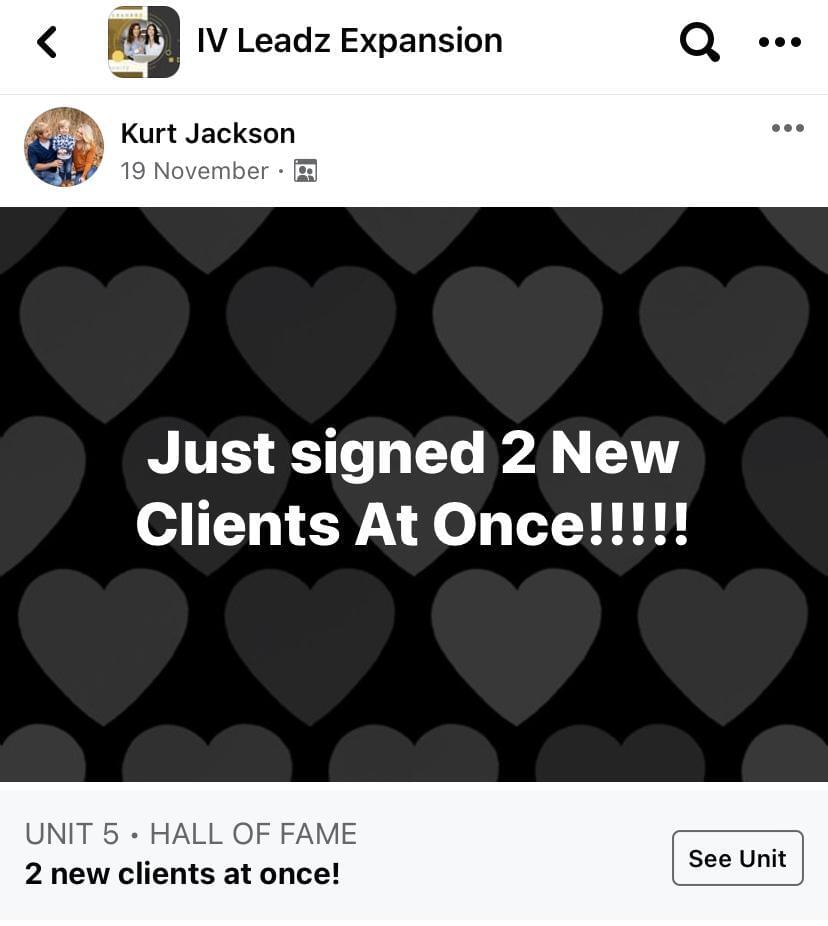View Kurt Jackson's profile name link
828x926 pixels.
[x=207, y=133]
